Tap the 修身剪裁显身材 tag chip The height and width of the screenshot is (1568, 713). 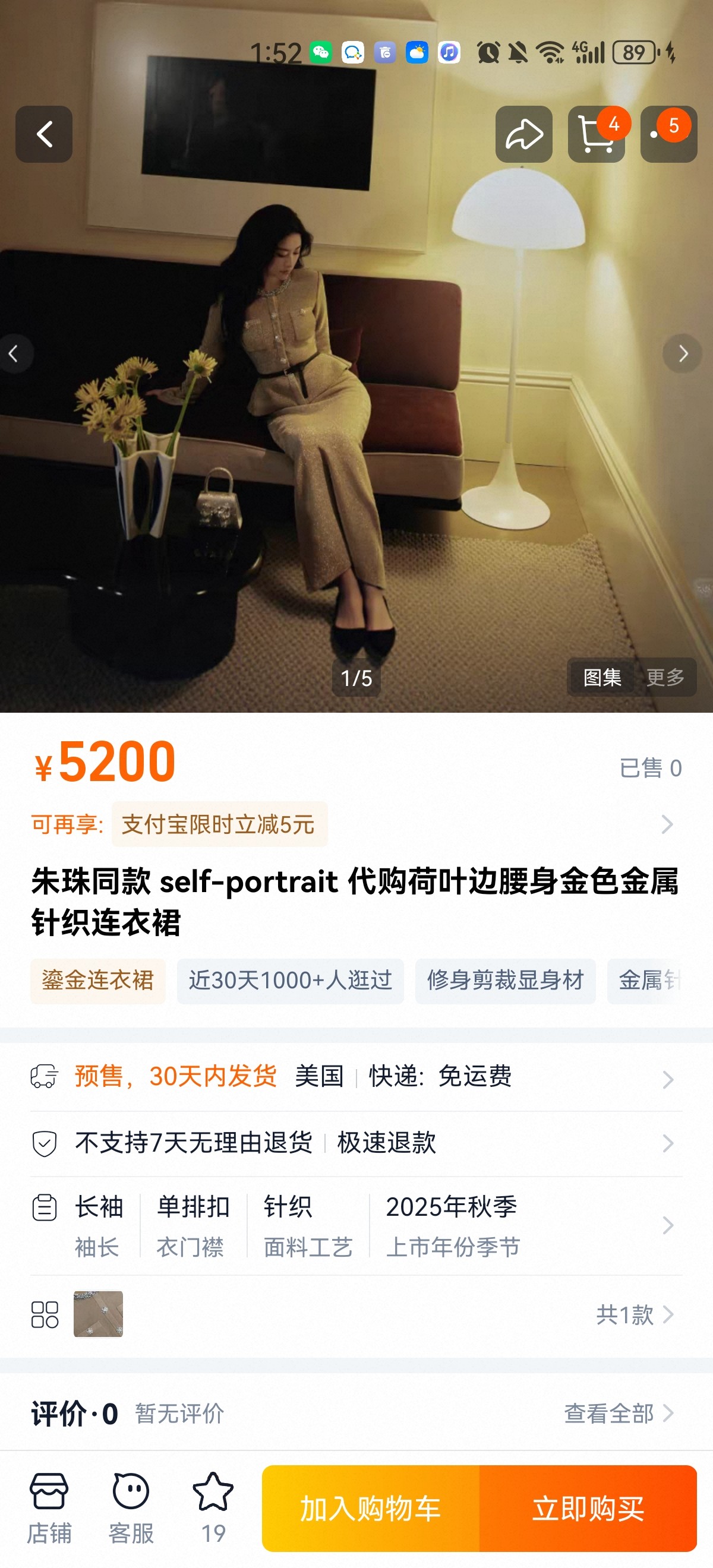505,981
